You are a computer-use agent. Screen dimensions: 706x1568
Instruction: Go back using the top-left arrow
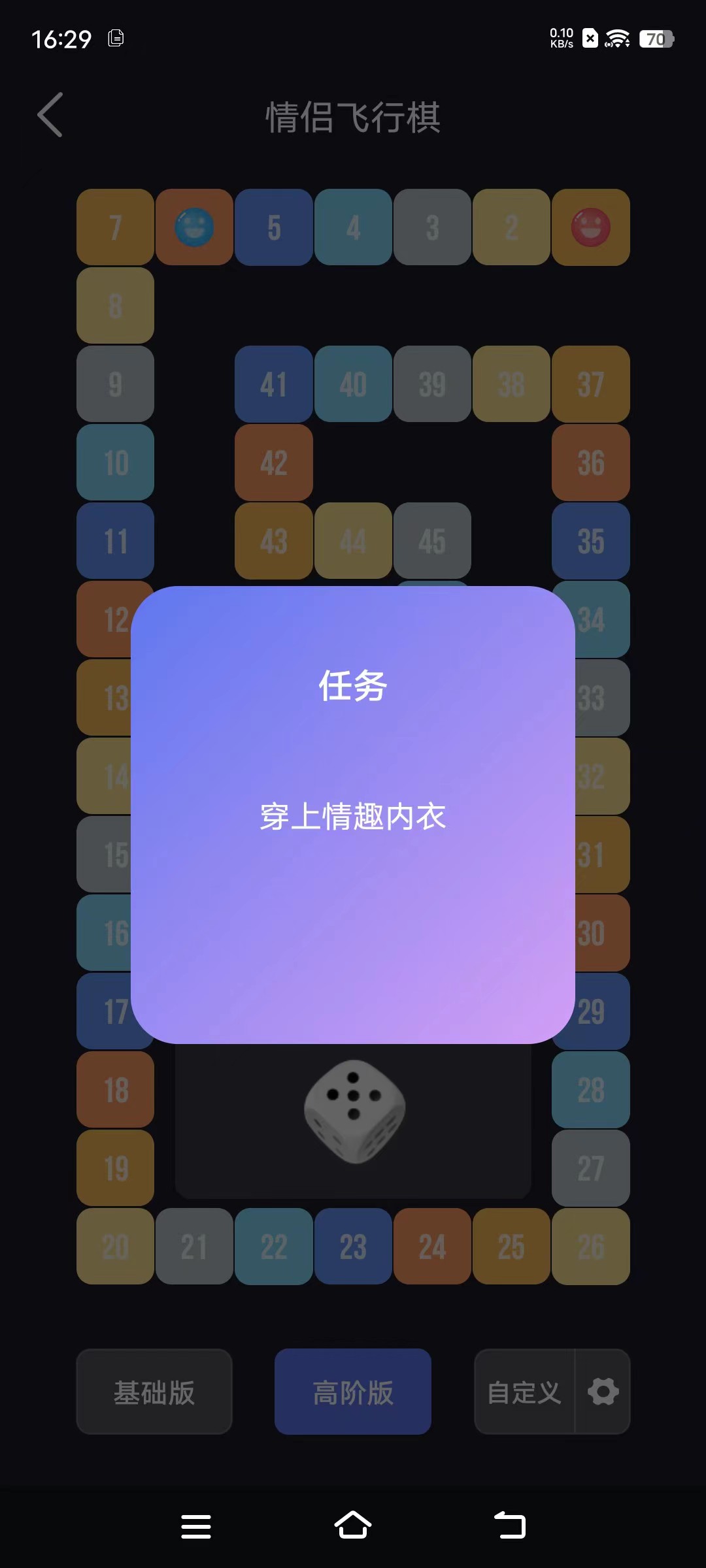click(x=50, y=115)
